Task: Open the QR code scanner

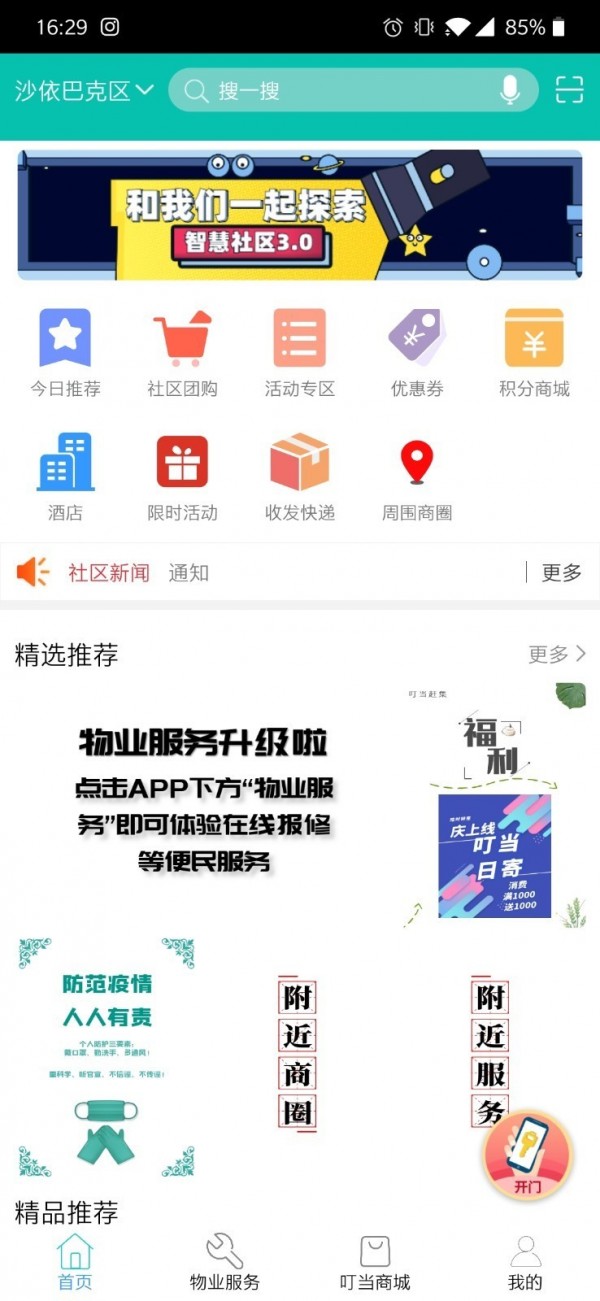Action: 569,90
